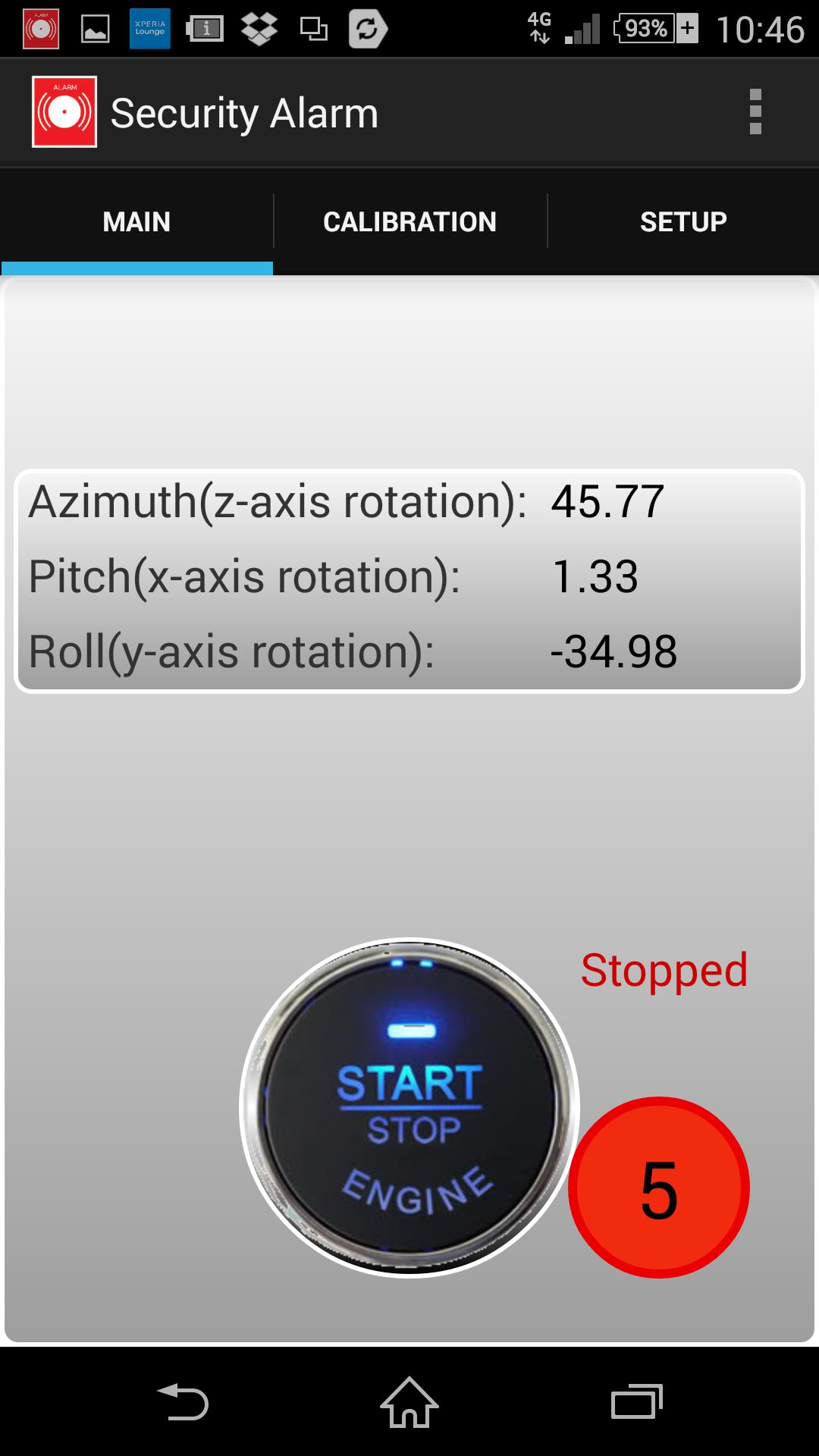Viewport: 819px width, 1456px height.
Task: Open the recent apps view
Action: tap(636, 1401)
